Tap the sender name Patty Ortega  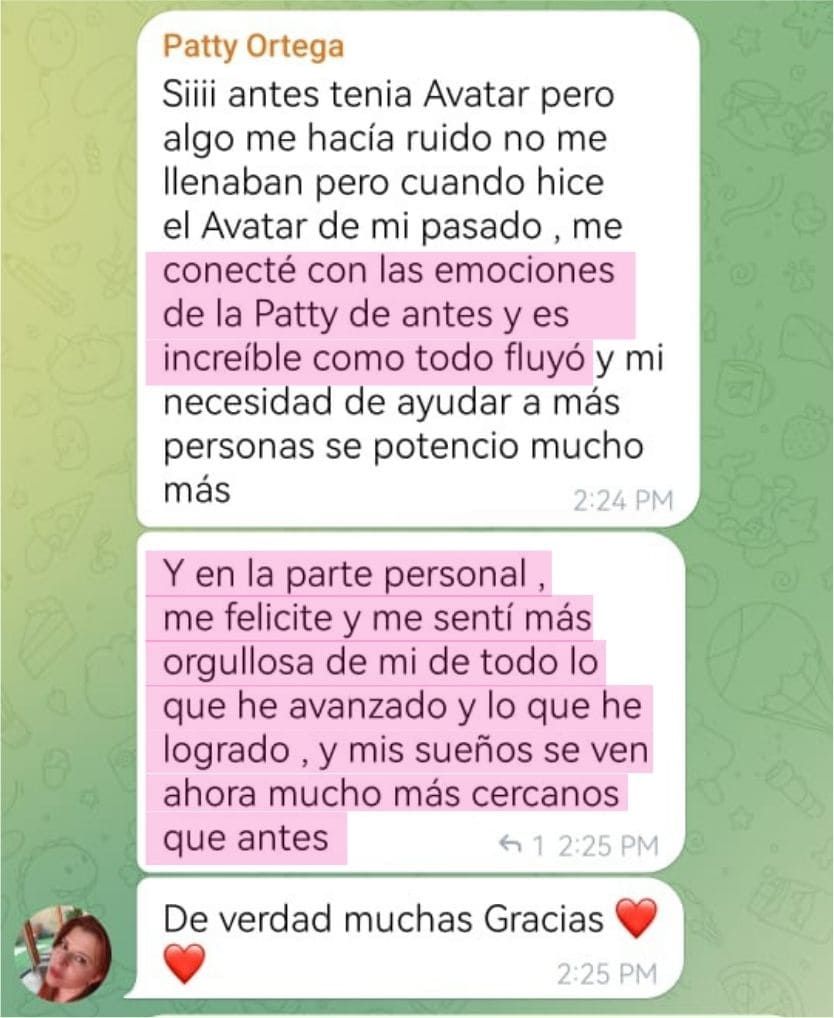[252, 46]
